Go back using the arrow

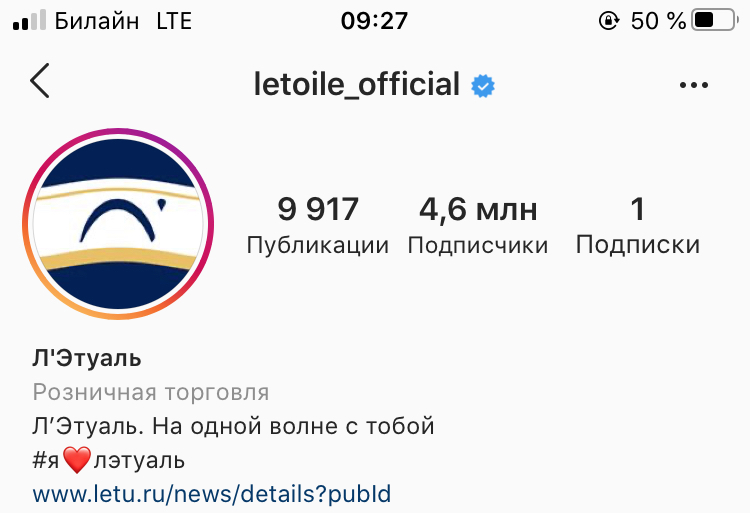pos(40,83)
